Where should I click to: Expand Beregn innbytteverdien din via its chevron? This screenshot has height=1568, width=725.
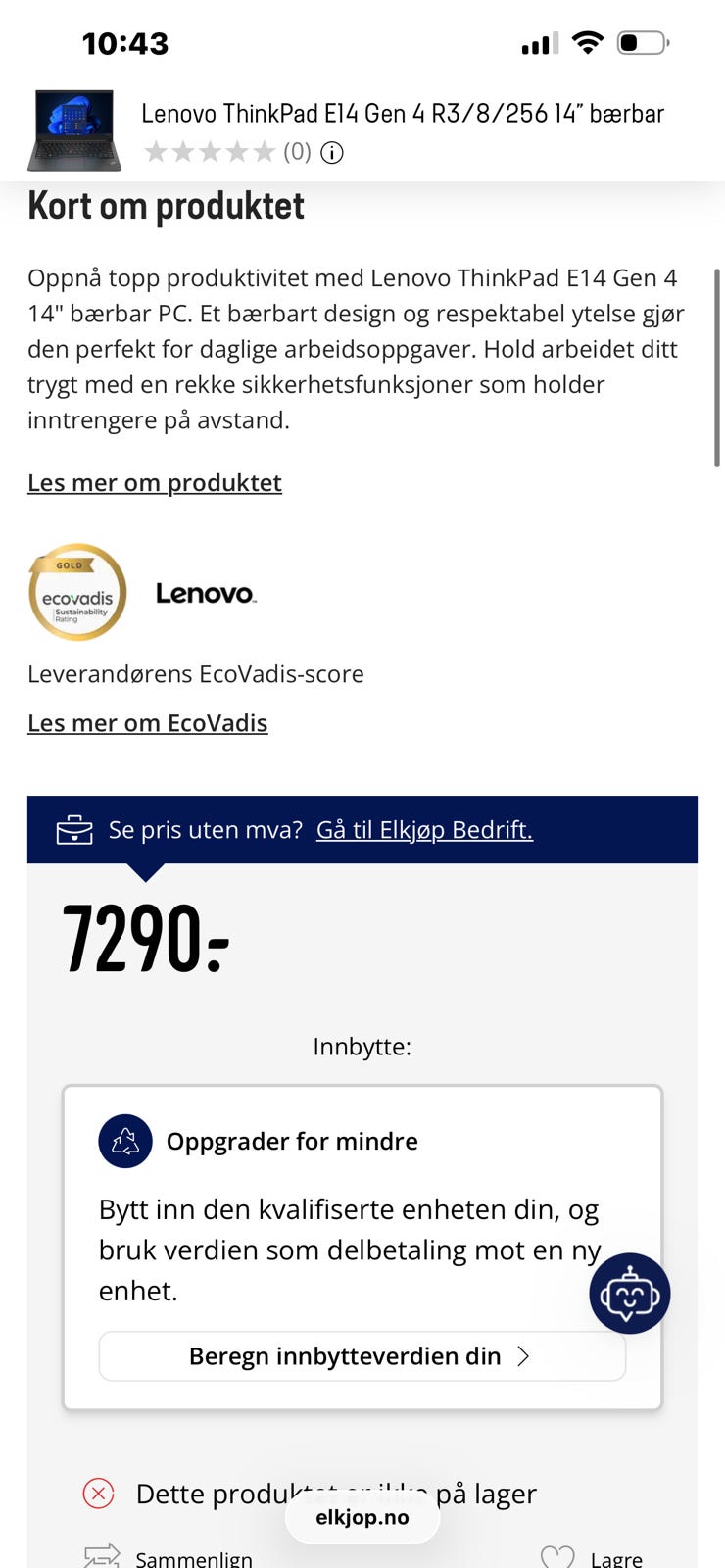click(x=525, y=1356)
